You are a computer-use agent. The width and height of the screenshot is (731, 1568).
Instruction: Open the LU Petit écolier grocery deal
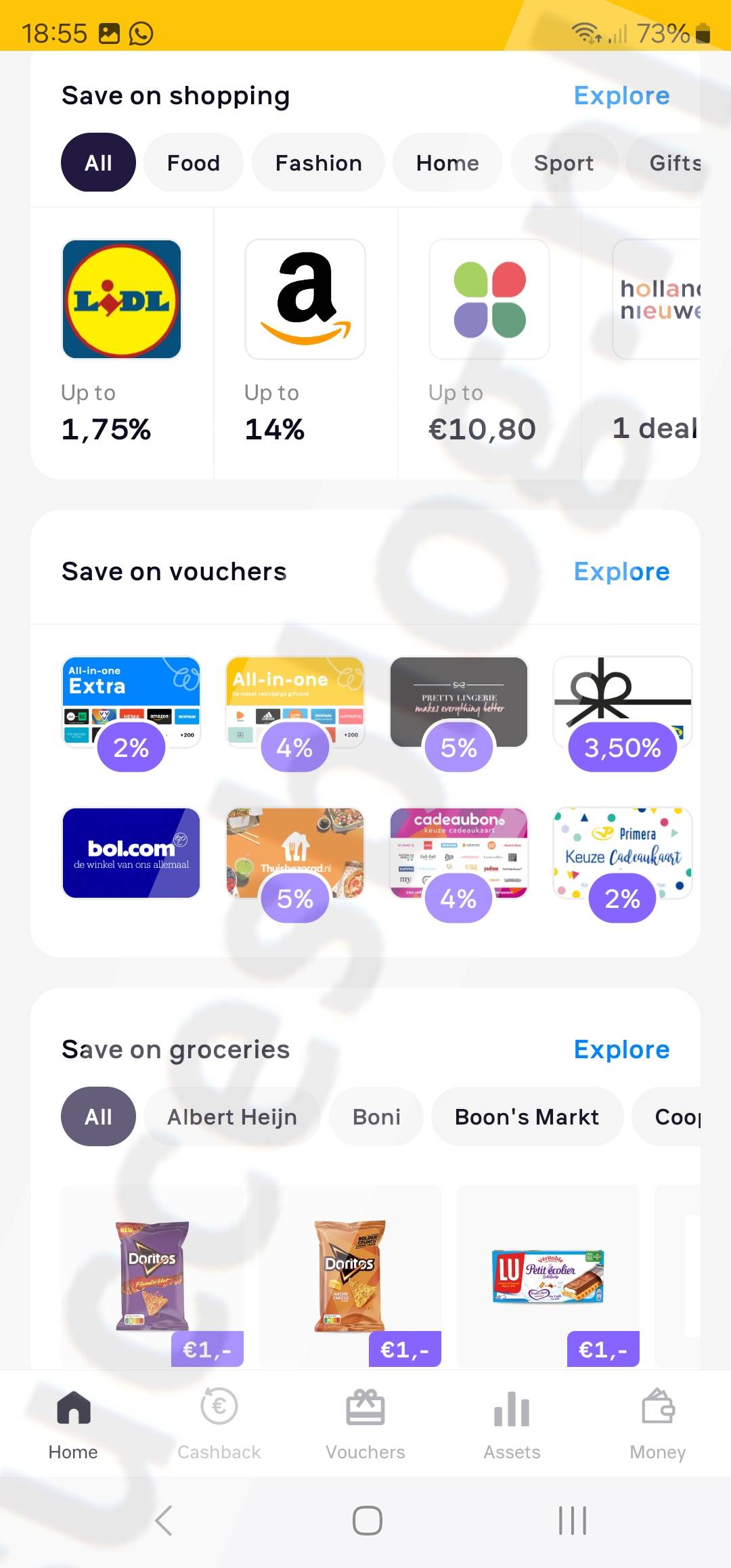(548, 1276)
